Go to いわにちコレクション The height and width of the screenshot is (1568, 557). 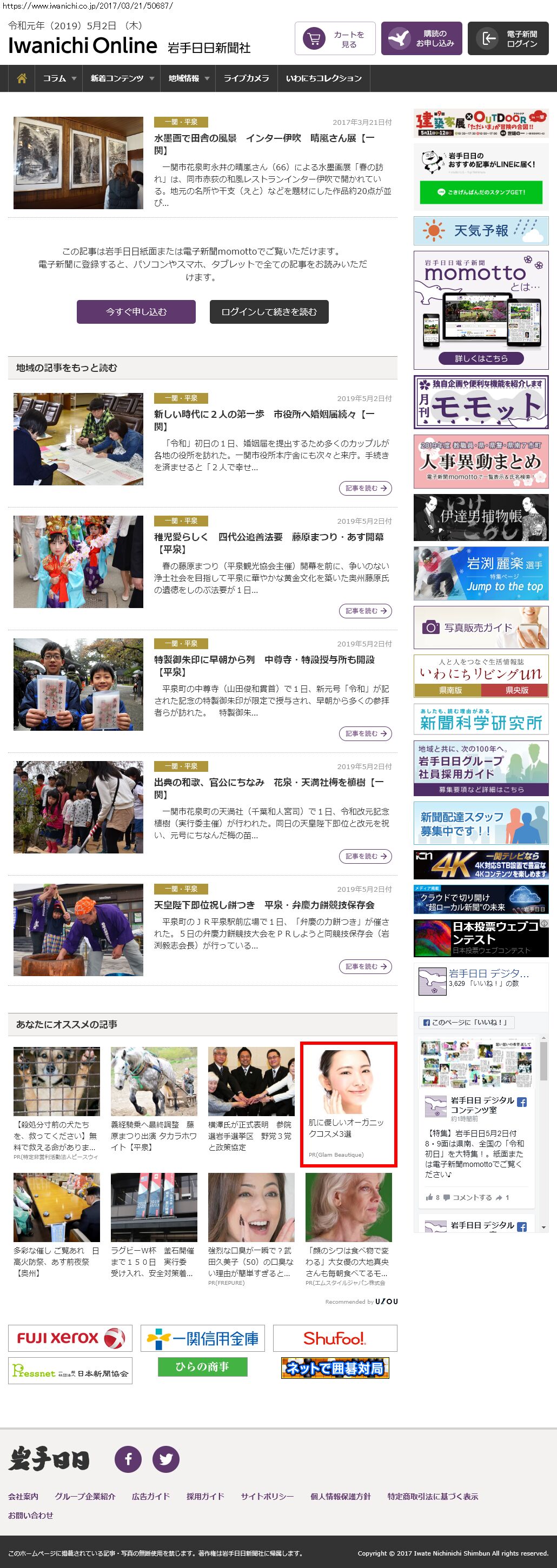coord(323,78)
